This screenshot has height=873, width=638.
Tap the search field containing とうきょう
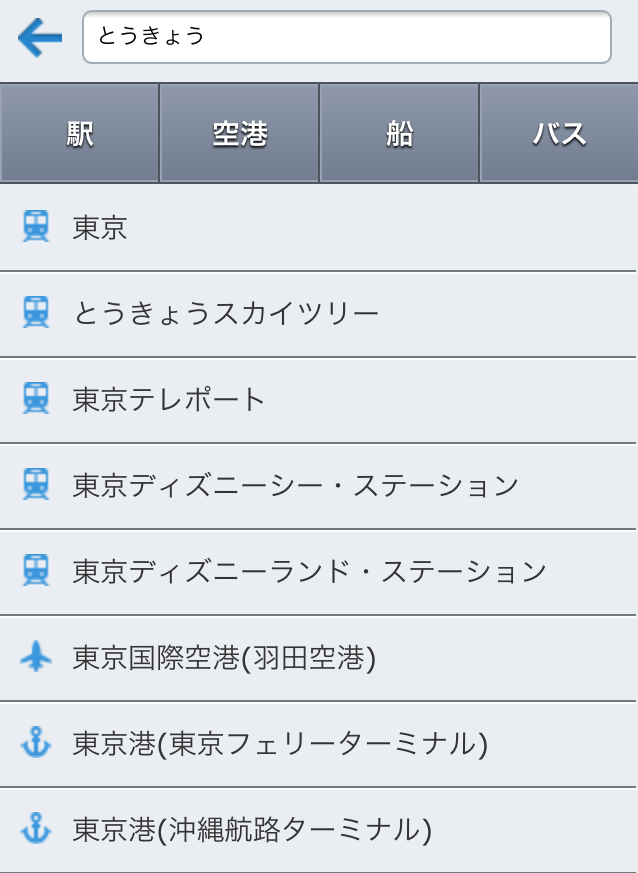(346, 37)
